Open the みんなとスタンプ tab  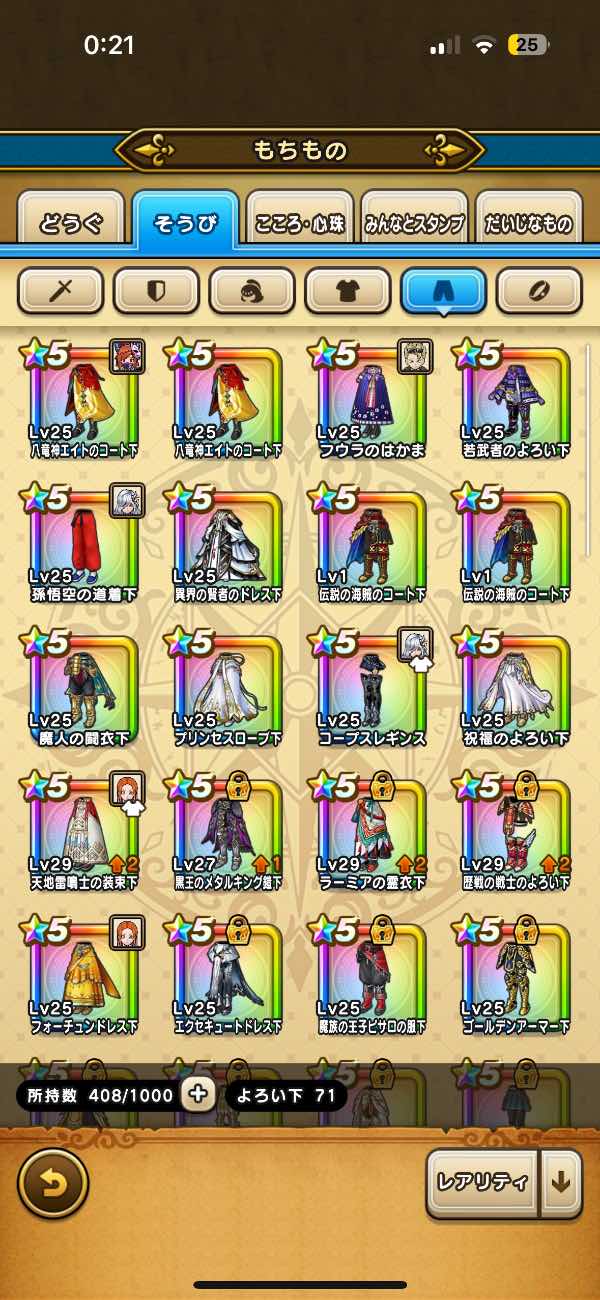pyautogui.click(x=414, y=221)
